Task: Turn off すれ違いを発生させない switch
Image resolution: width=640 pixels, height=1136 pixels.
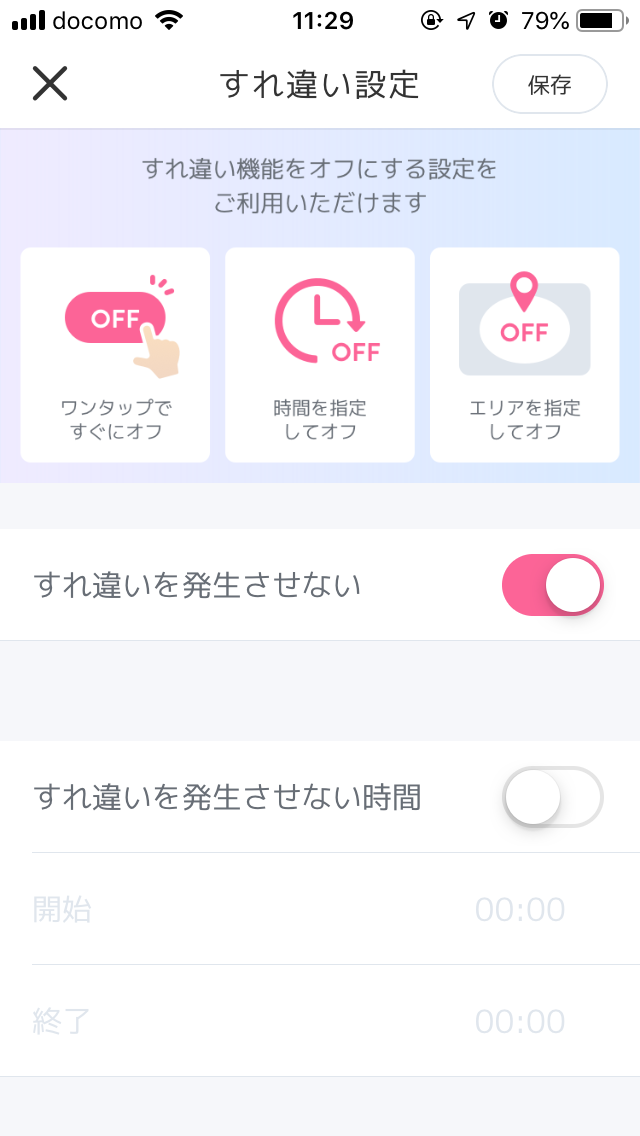Action: [552, 585]
